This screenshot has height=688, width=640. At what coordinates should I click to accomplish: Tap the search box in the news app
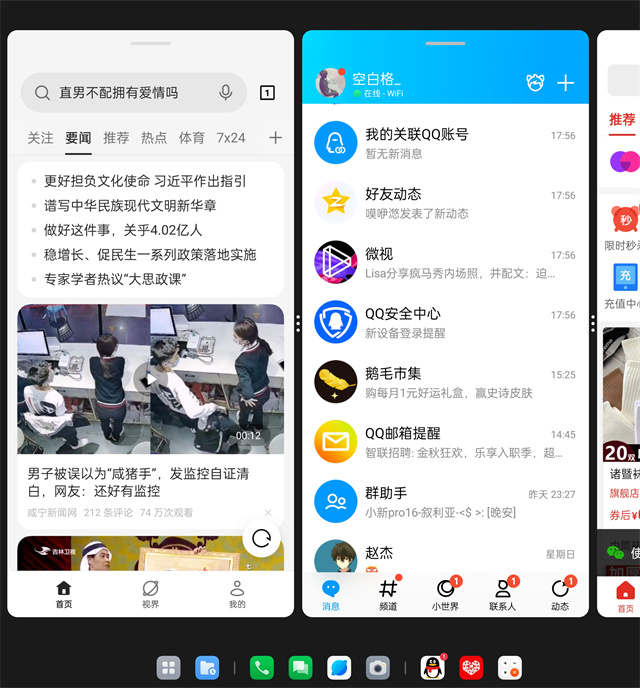coord(120,92)
